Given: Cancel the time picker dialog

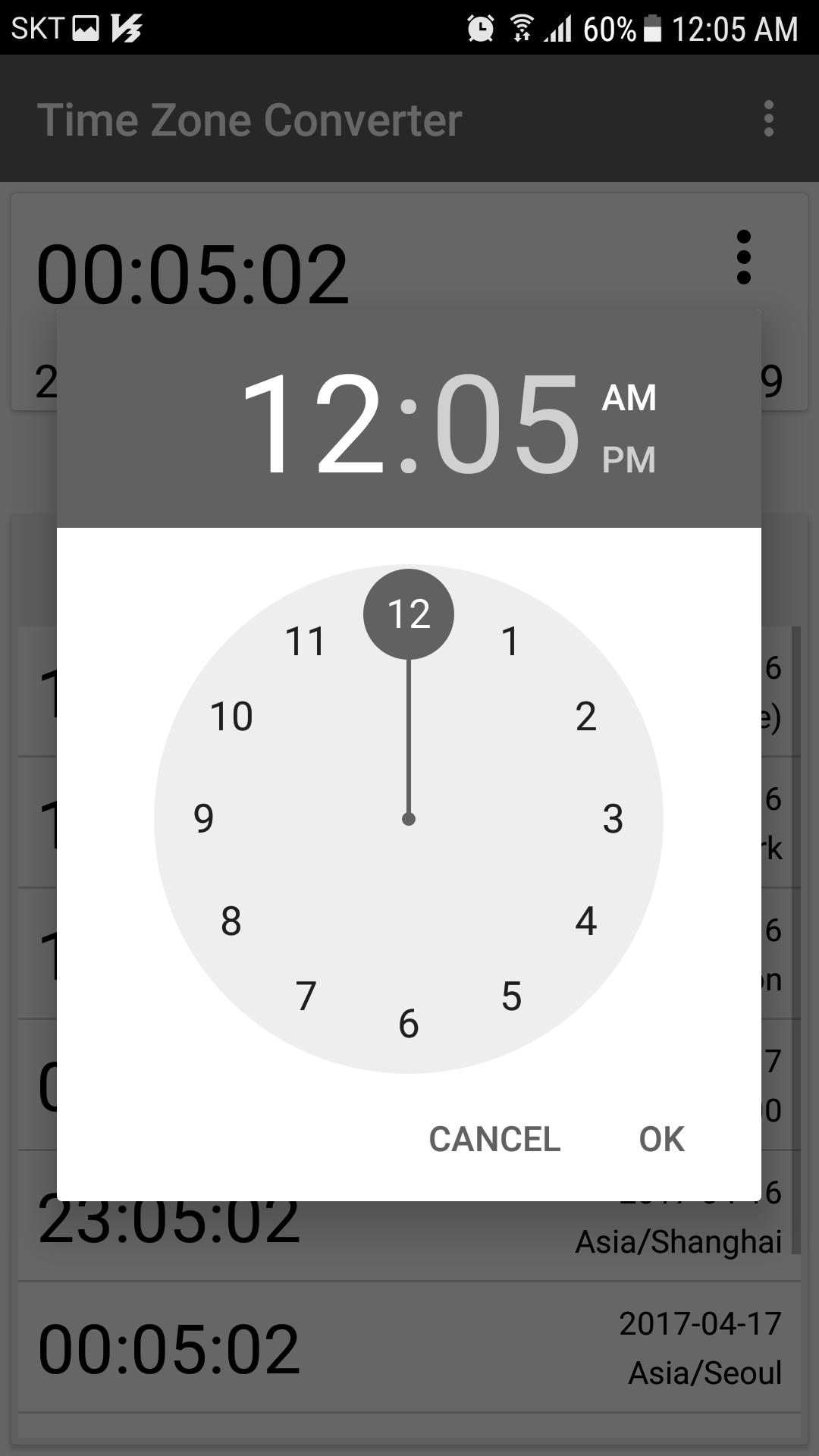Looking at the screenshot, I should tap(494, 1139).
